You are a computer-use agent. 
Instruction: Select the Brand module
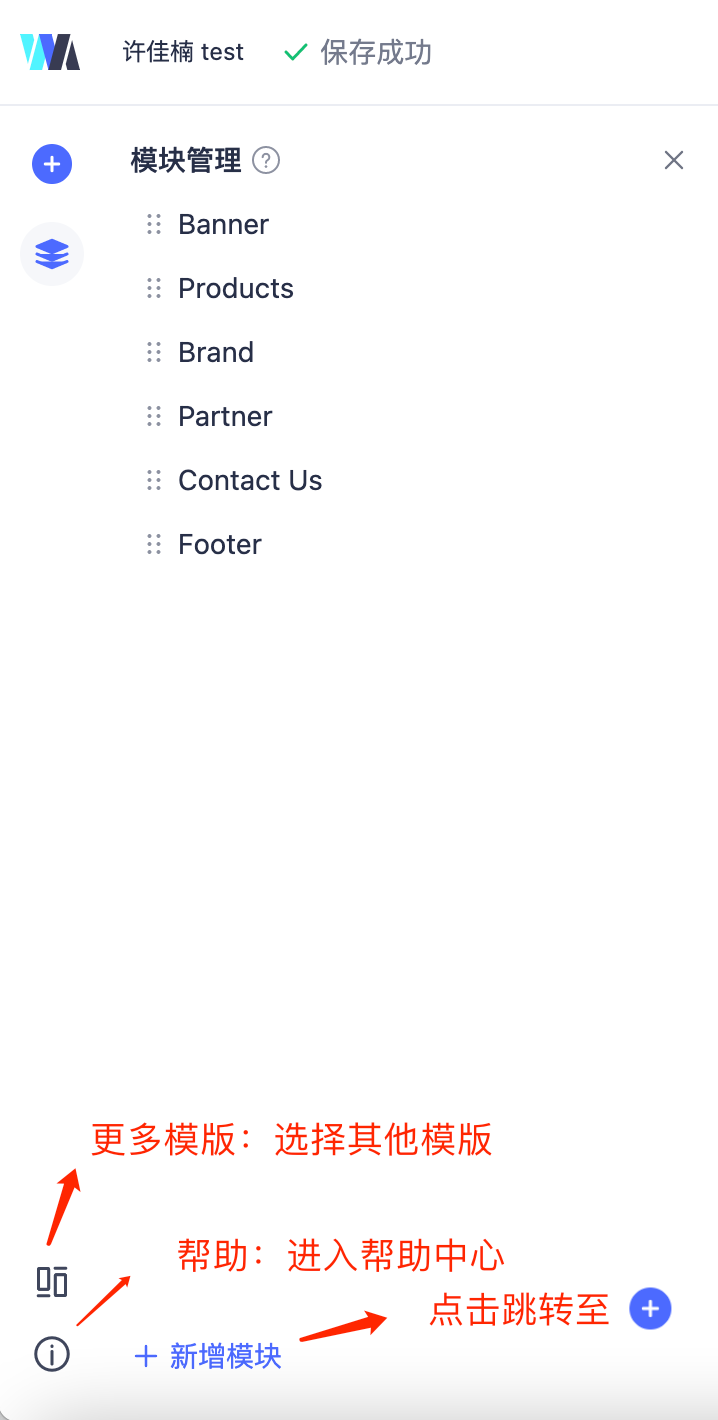tap(216, 352)
